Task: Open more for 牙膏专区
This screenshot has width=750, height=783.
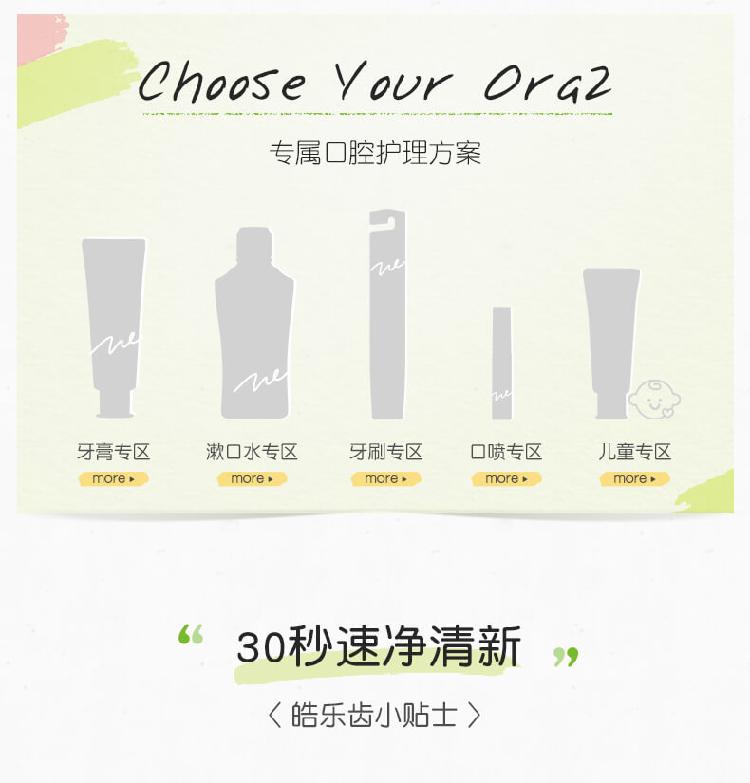Action: pos(113,479)
